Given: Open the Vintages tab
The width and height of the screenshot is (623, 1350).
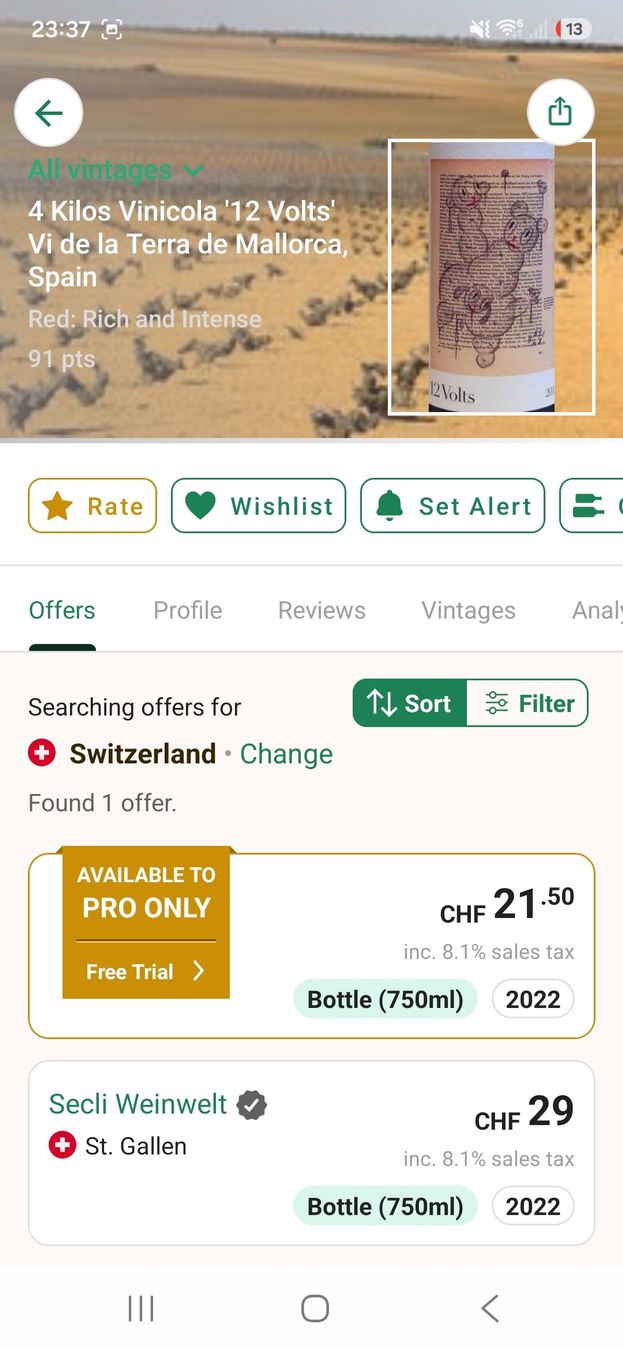Looking at the screenshot, I should coord(469,610).
